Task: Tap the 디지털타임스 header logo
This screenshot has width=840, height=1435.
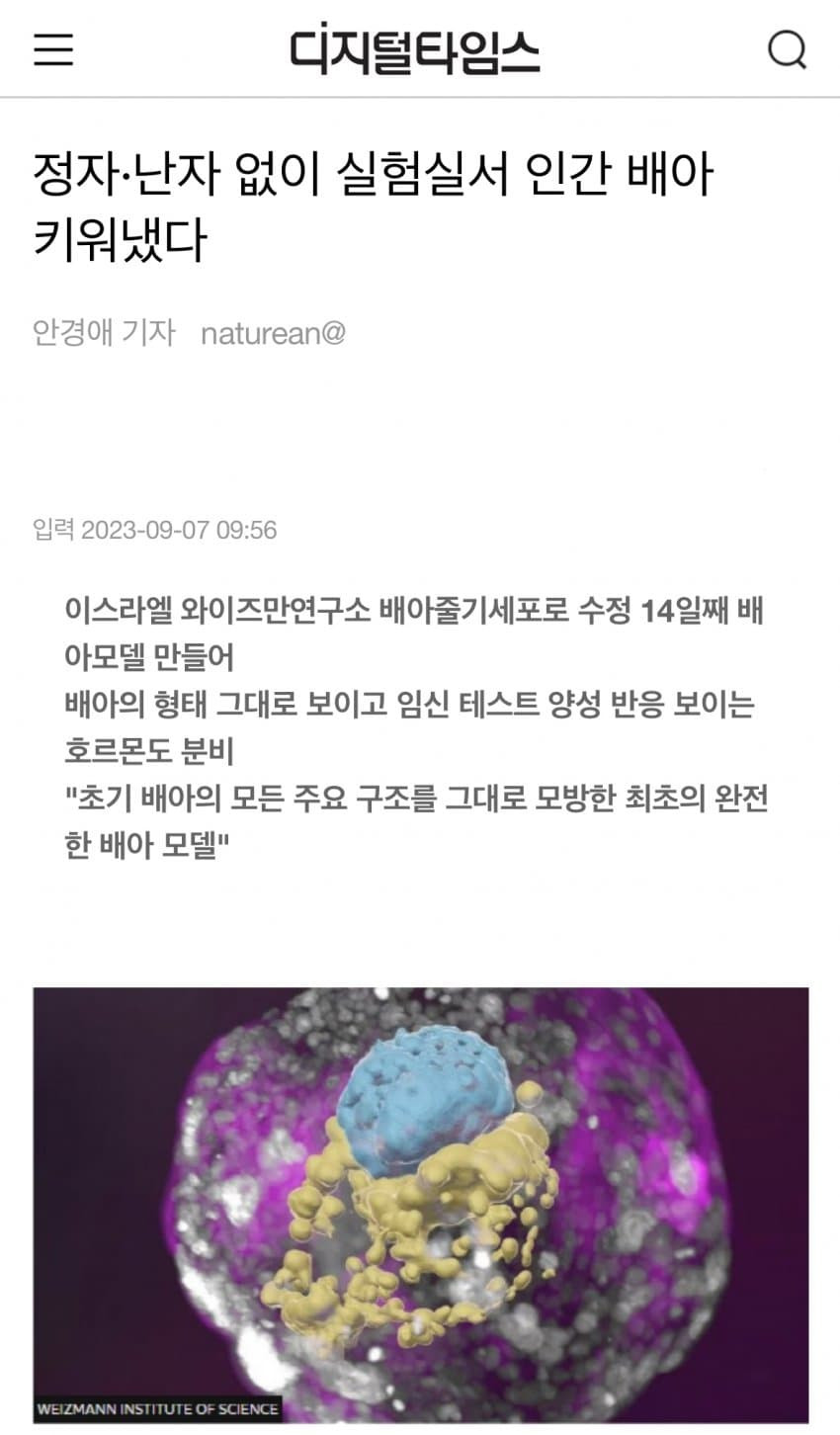Action: [x=415, y=49]
